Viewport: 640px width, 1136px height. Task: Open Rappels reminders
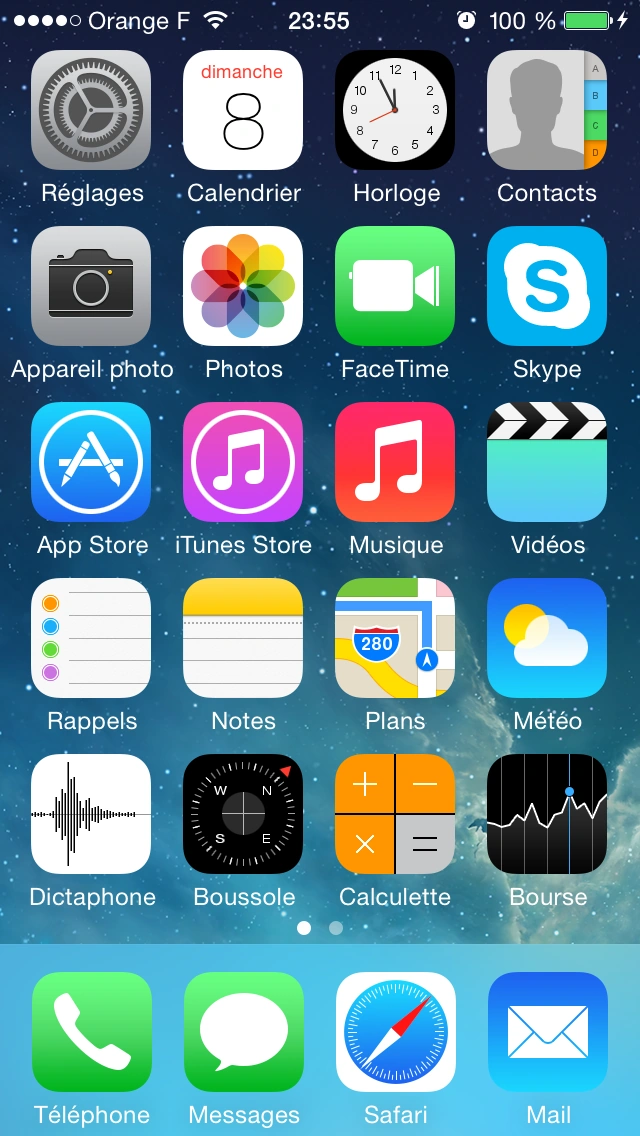coord(91,638)
